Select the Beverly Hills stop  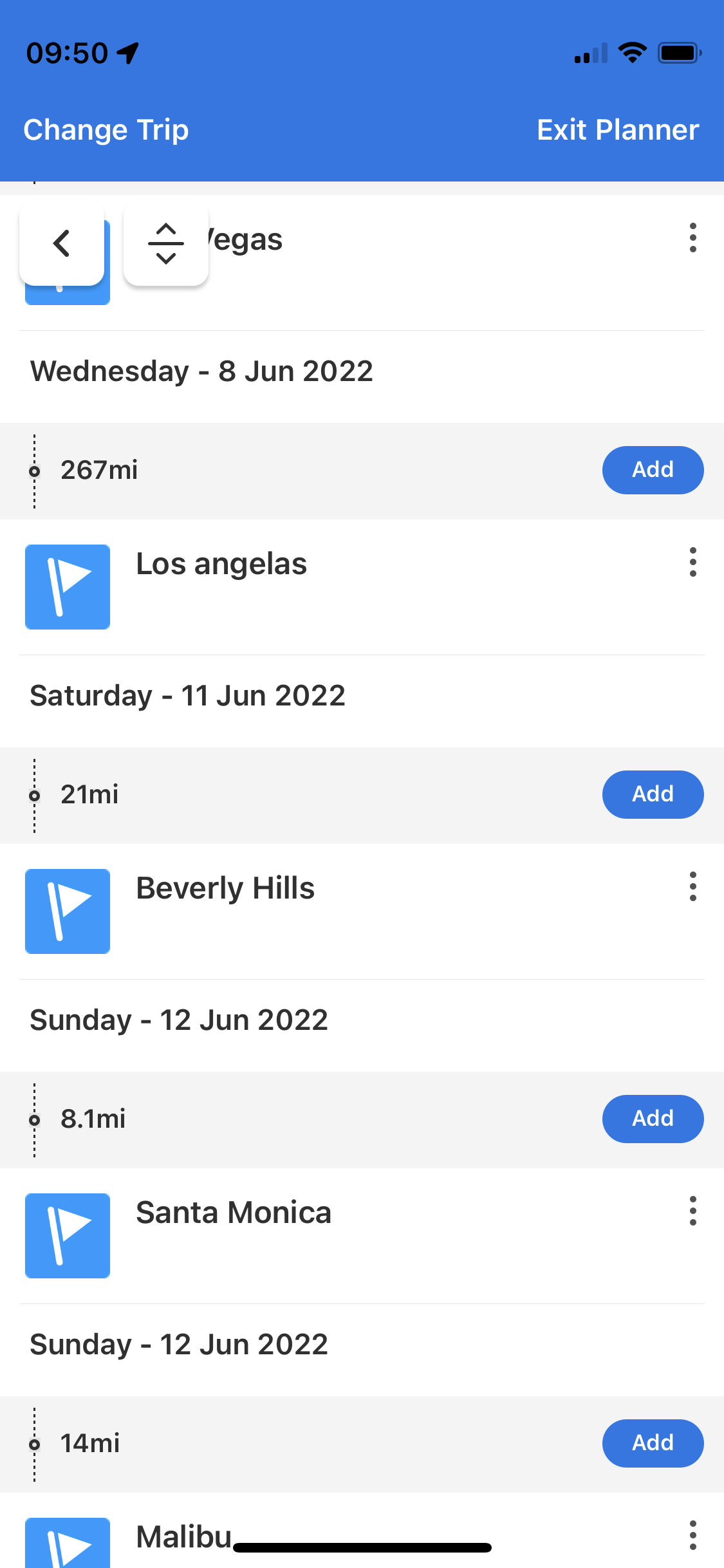[x=225, y=889]
